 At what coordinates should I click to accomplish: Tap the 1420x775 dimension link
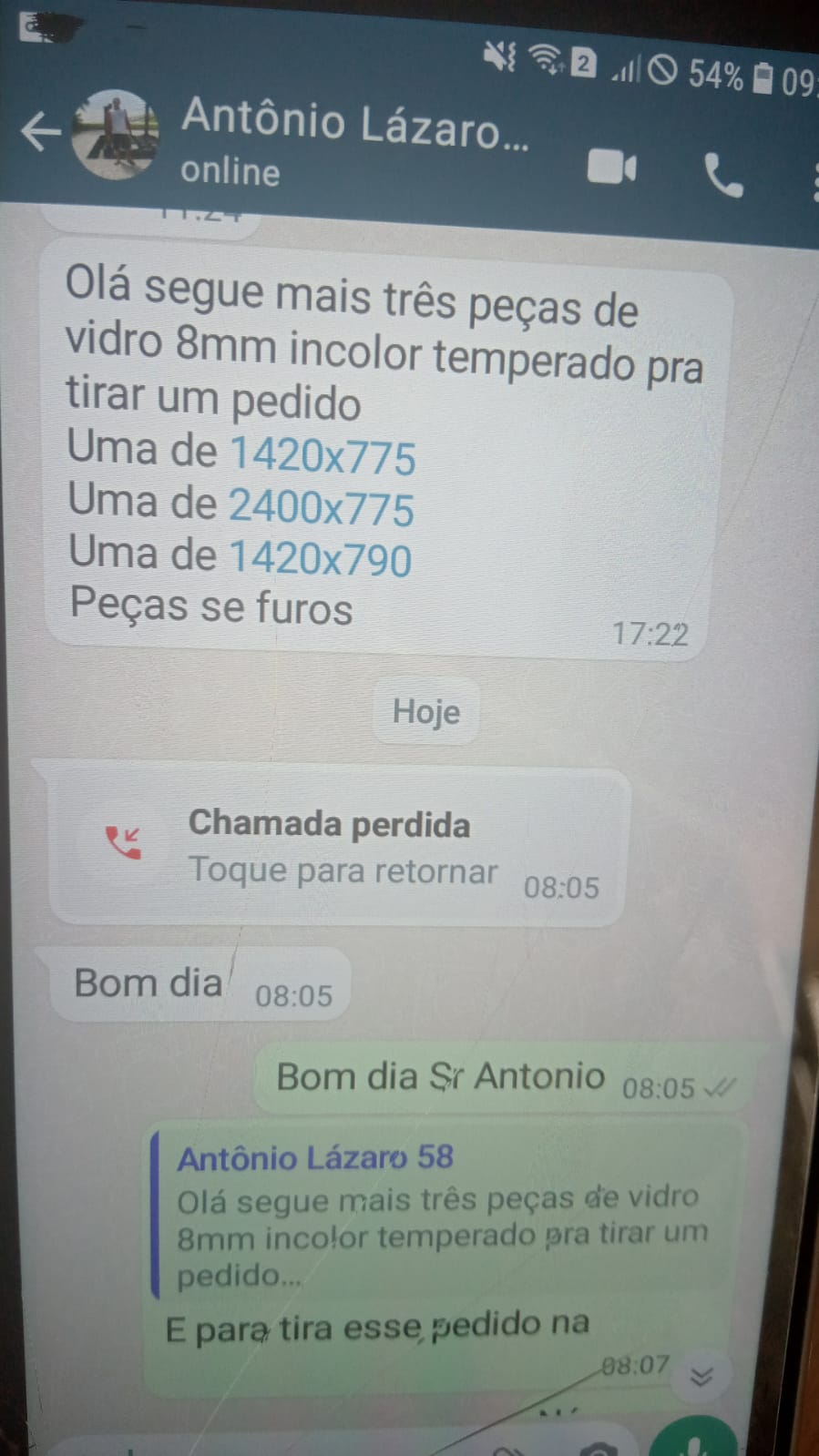(x=322, y=455)
